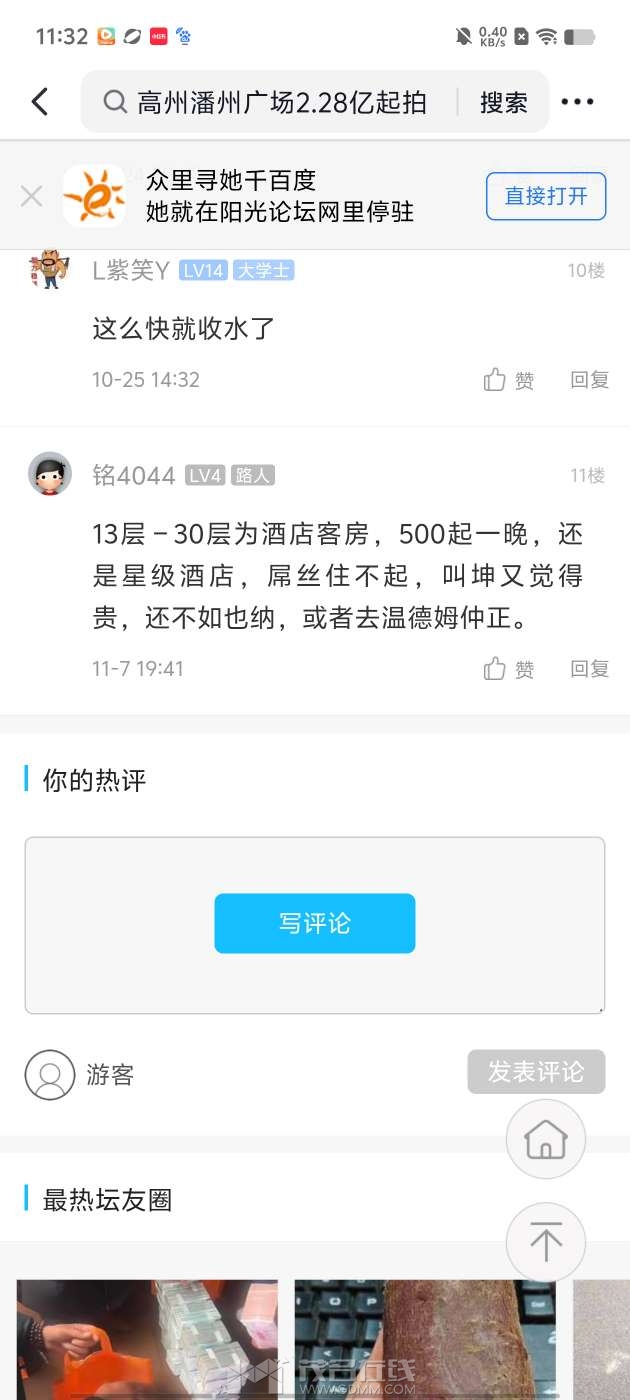
Task: Like L紫笑Y's comment
Action: [x=509, y=380]
